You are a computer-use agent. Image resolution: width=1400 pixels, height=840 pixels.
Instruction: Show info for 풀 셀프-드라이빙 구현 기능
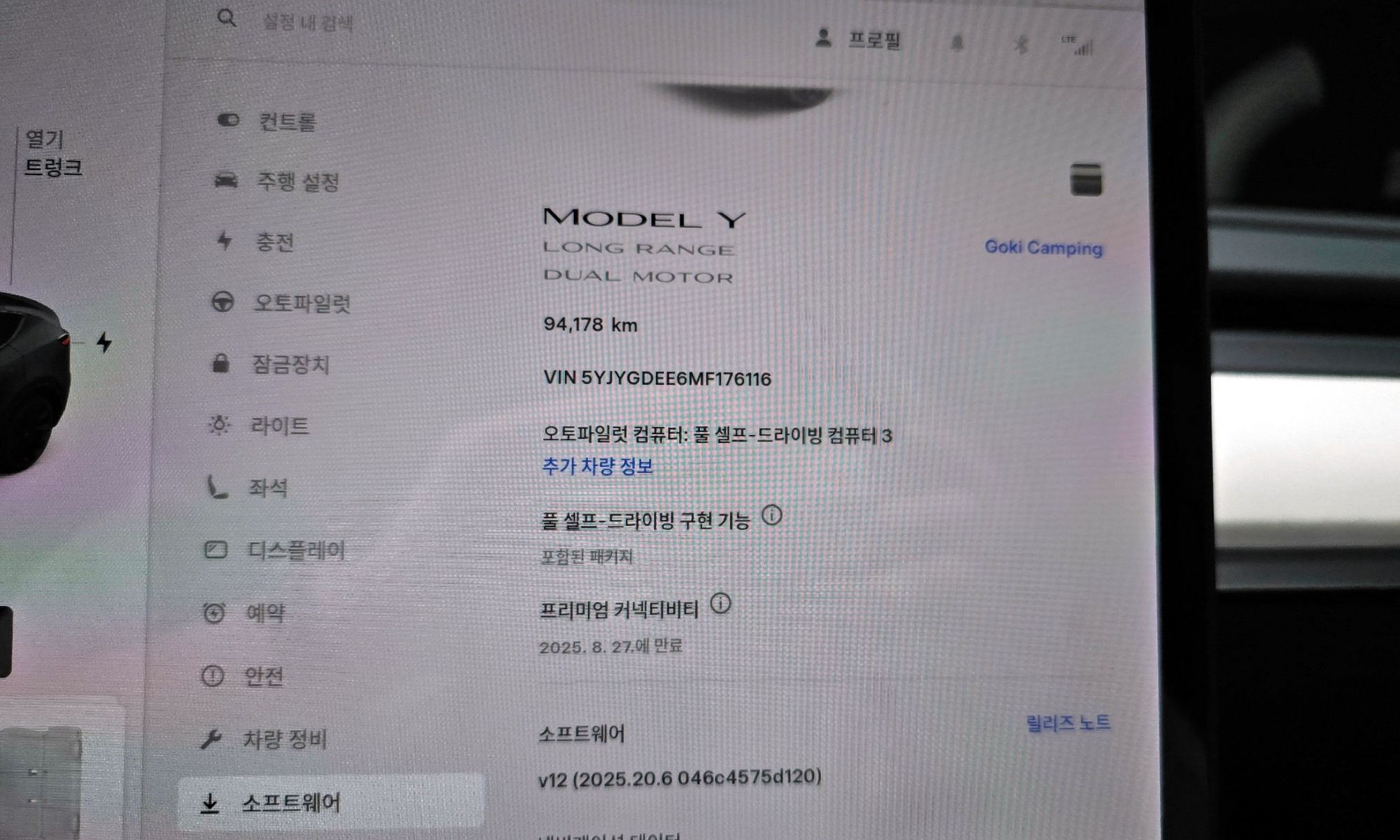pos(771,516)
